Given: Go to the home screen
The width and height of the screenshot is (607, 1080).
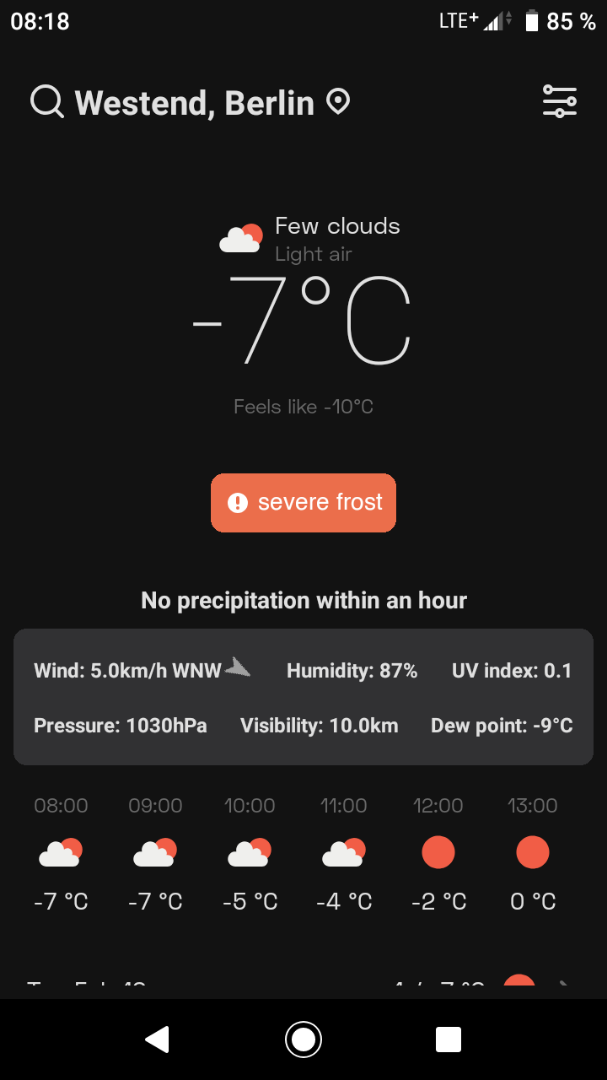Looking at the screenshot, I should click(303, 1040).
